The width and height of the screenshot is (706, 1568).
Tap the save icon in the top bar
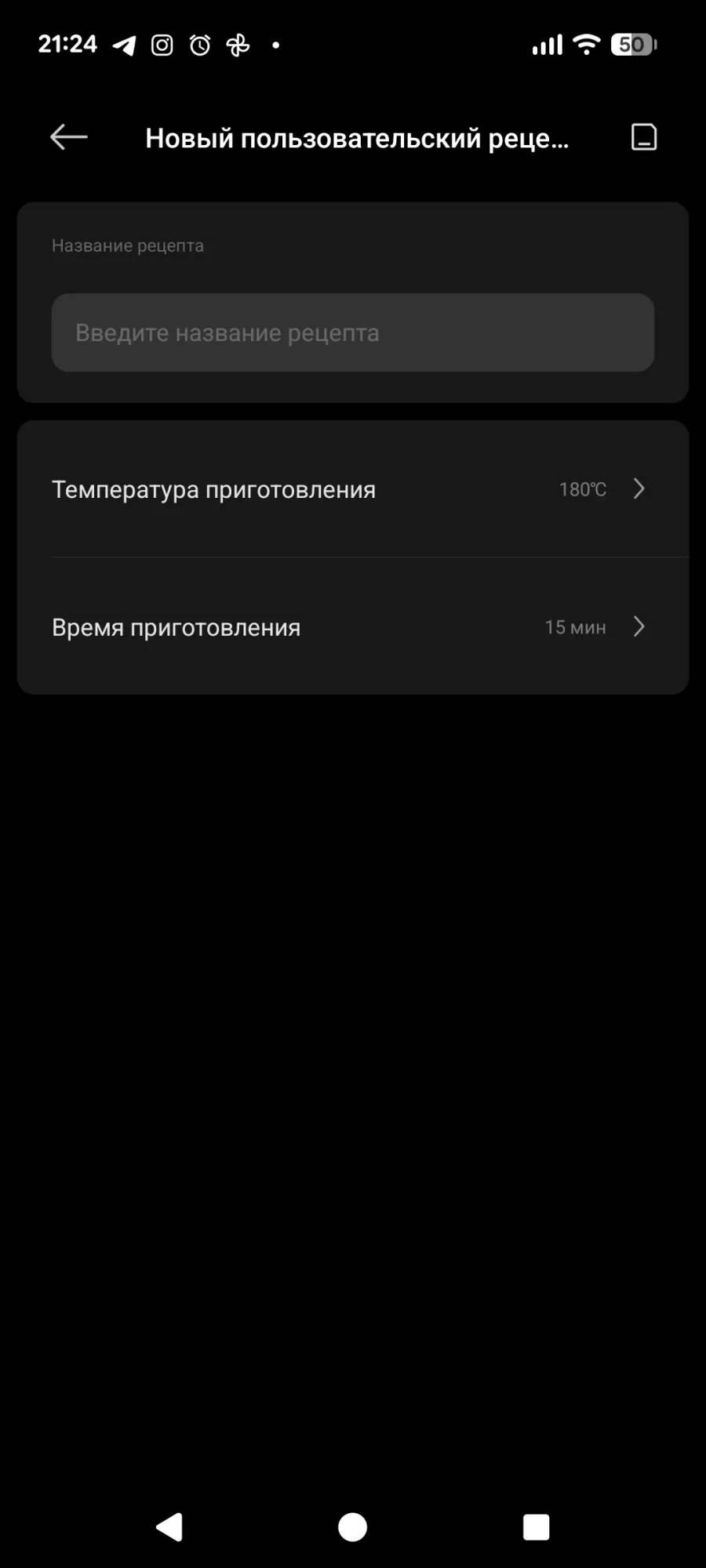644,137
